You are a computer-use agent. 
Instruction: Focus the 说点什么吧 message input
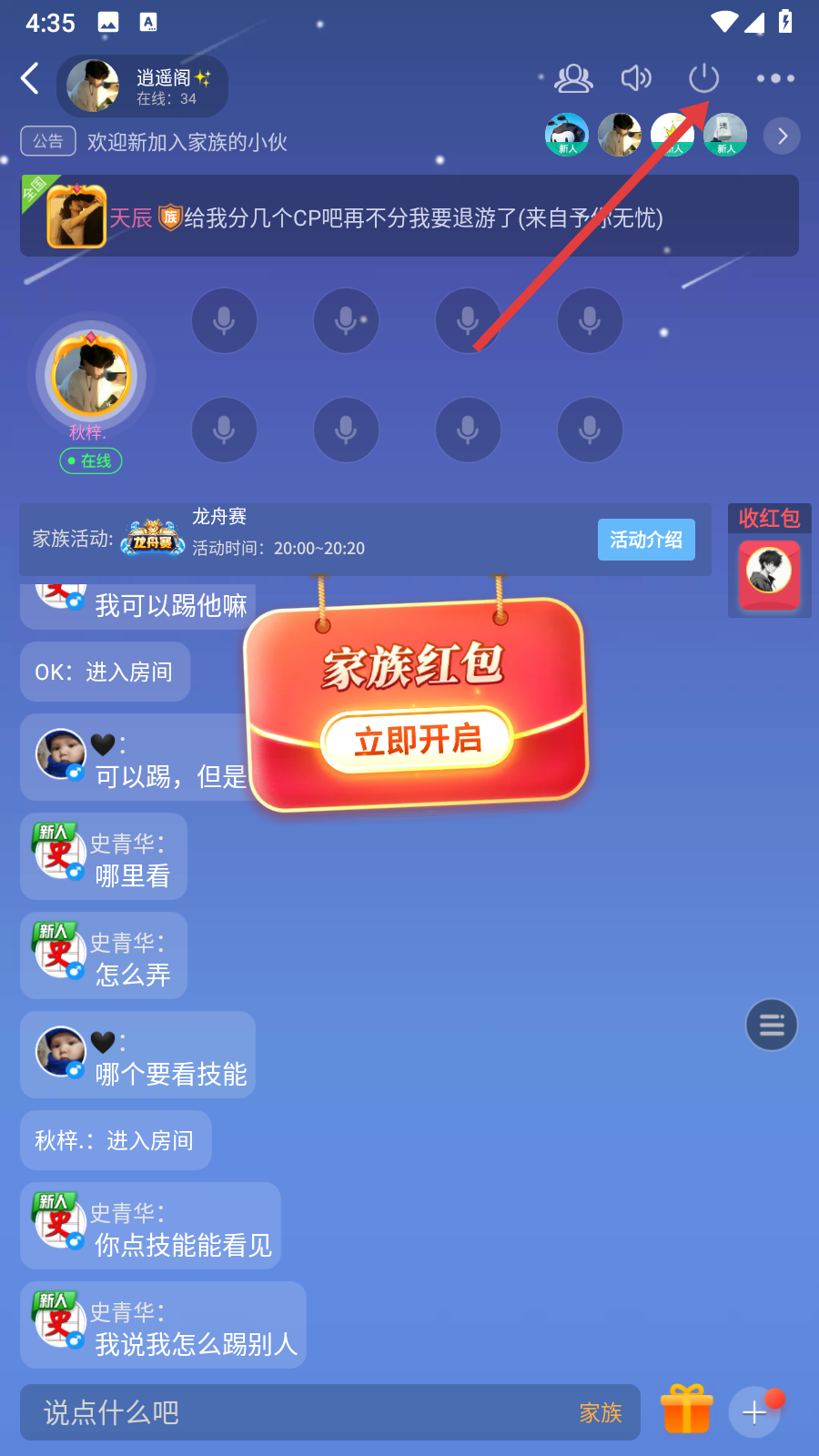tap(291, 1412)
